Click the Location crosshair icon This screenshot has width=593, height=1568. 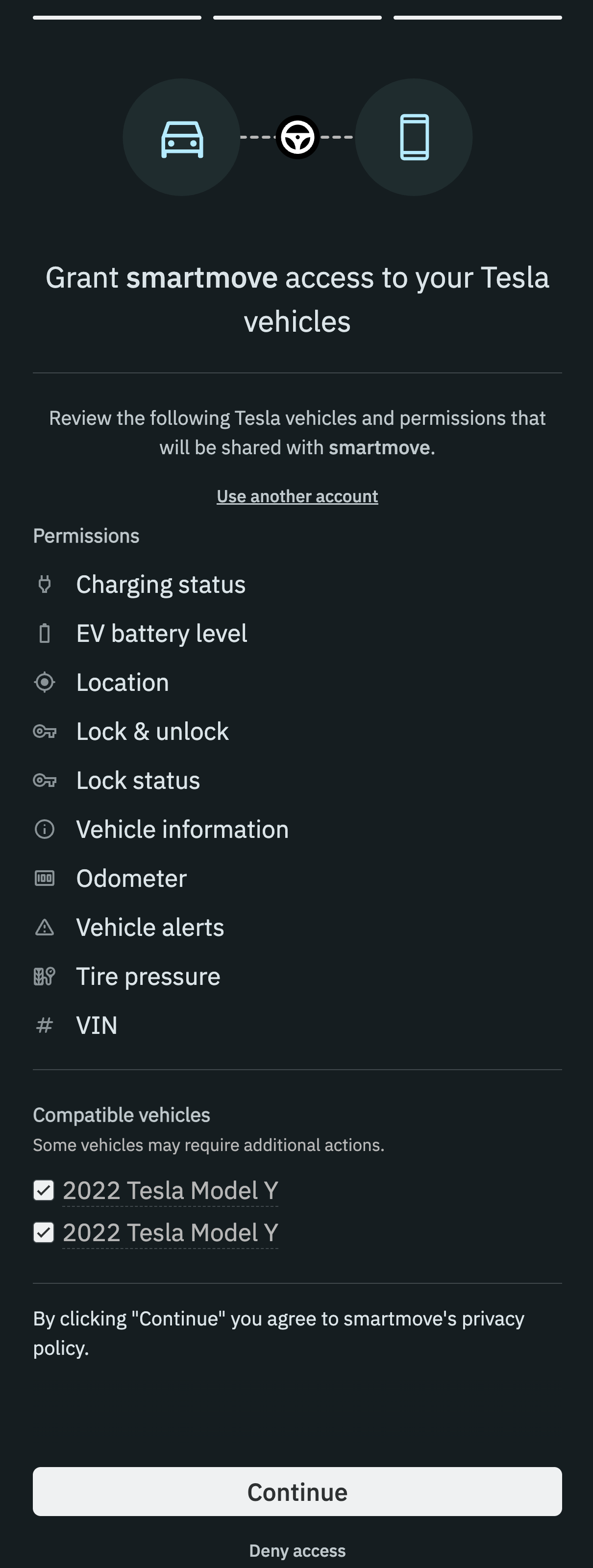[44, 683]
